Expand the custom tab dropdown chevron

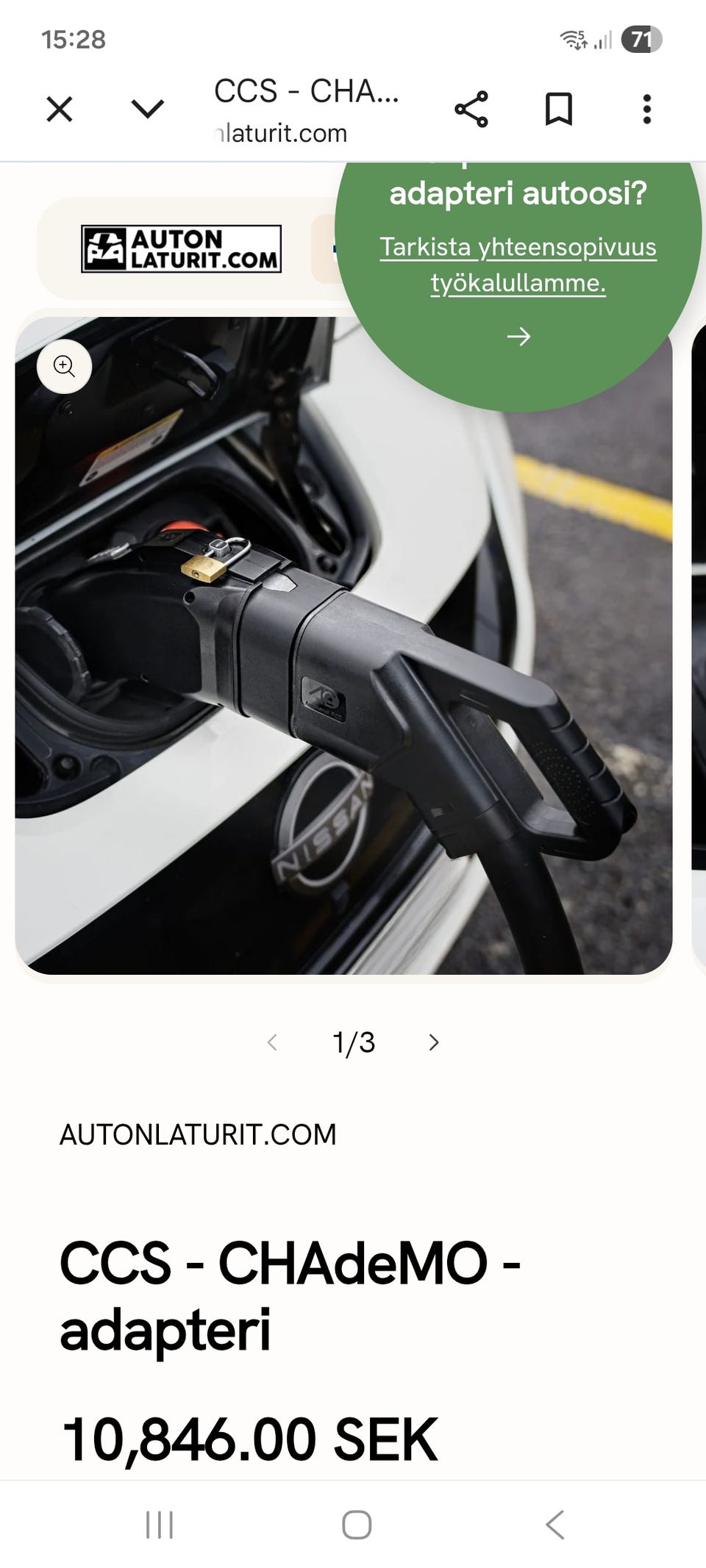(x=147, y=110)
